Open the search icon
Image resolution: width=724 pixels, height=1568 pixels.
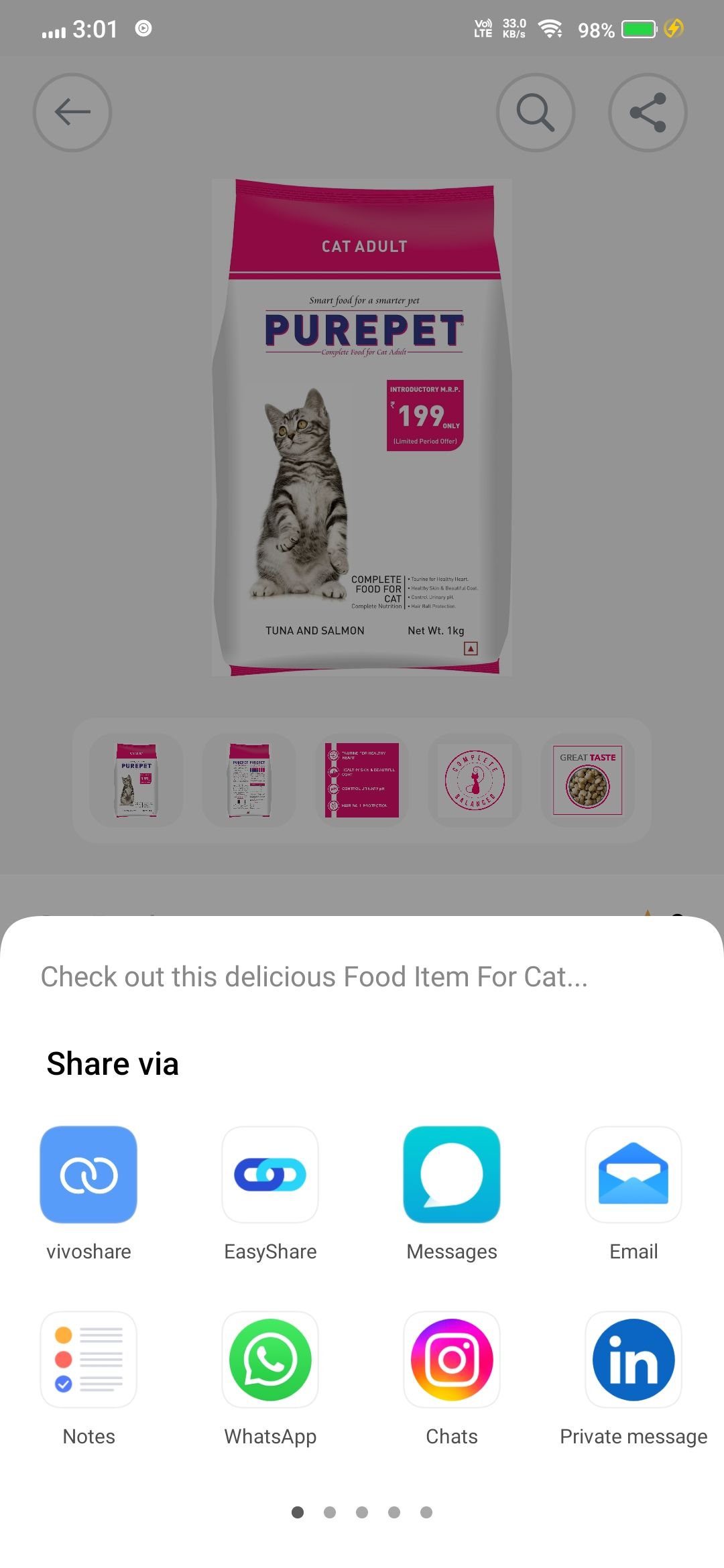[x=536, y=113]
